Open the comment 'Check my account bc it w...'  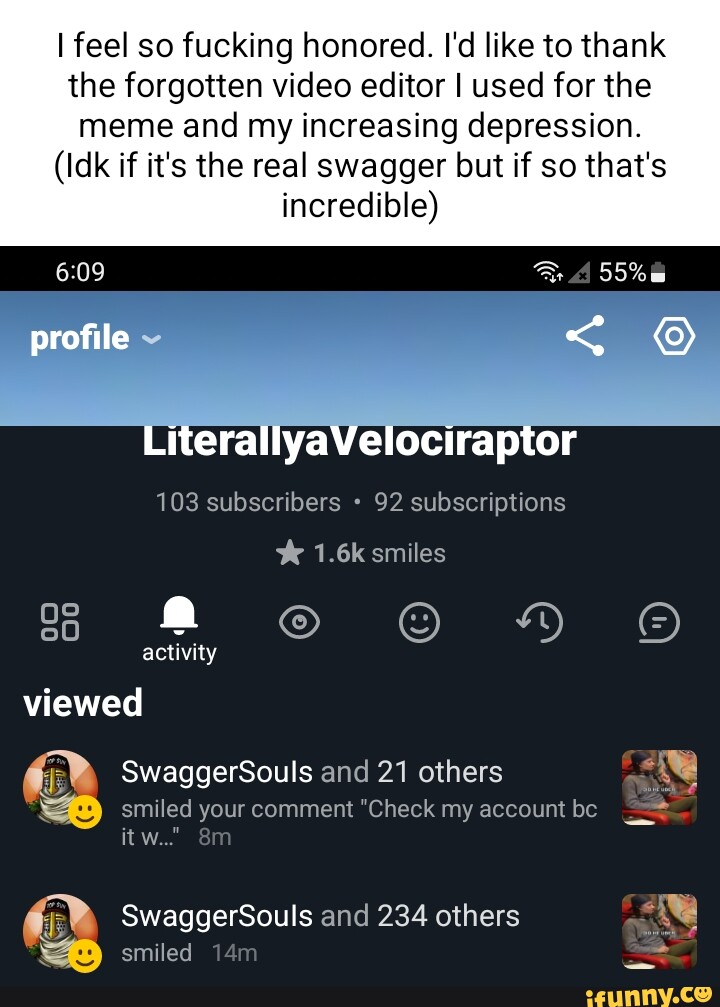tap(360, 822)
